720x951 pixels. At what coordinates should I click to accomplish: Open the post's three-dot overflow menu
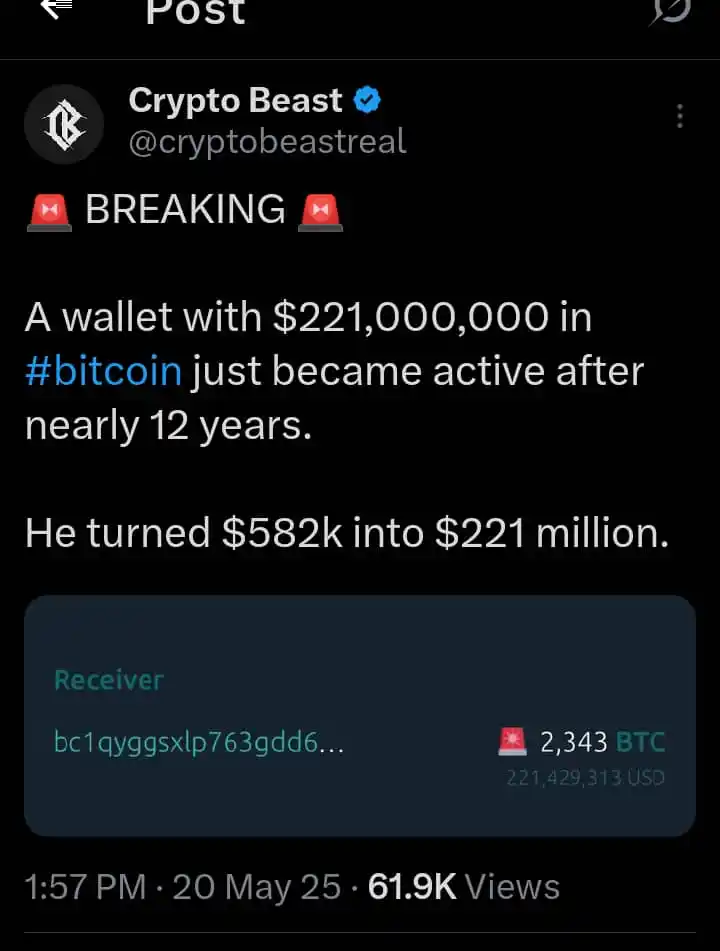(679, 116)
